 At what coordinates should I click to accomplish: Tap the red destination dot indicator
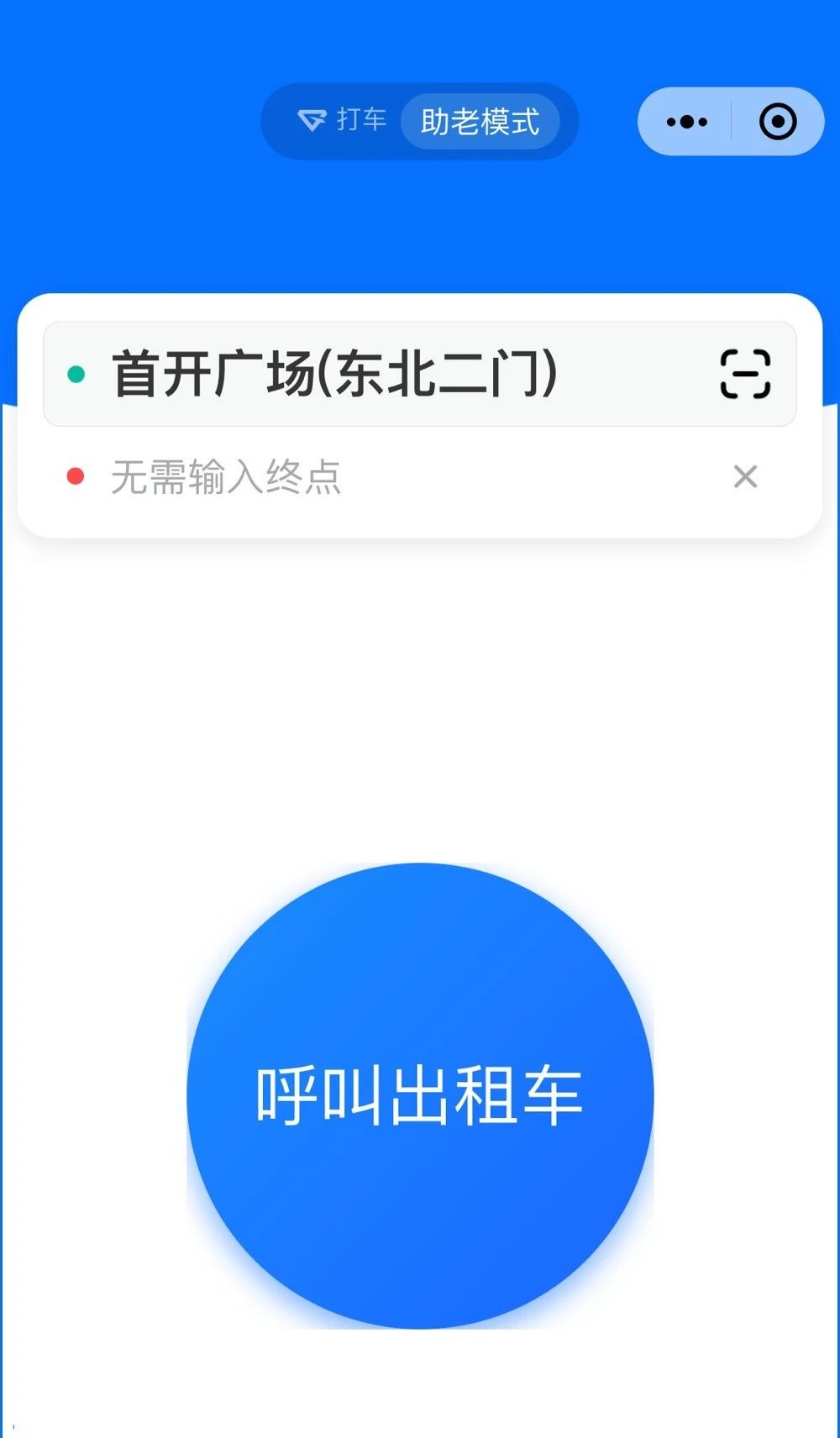(76, 475)
